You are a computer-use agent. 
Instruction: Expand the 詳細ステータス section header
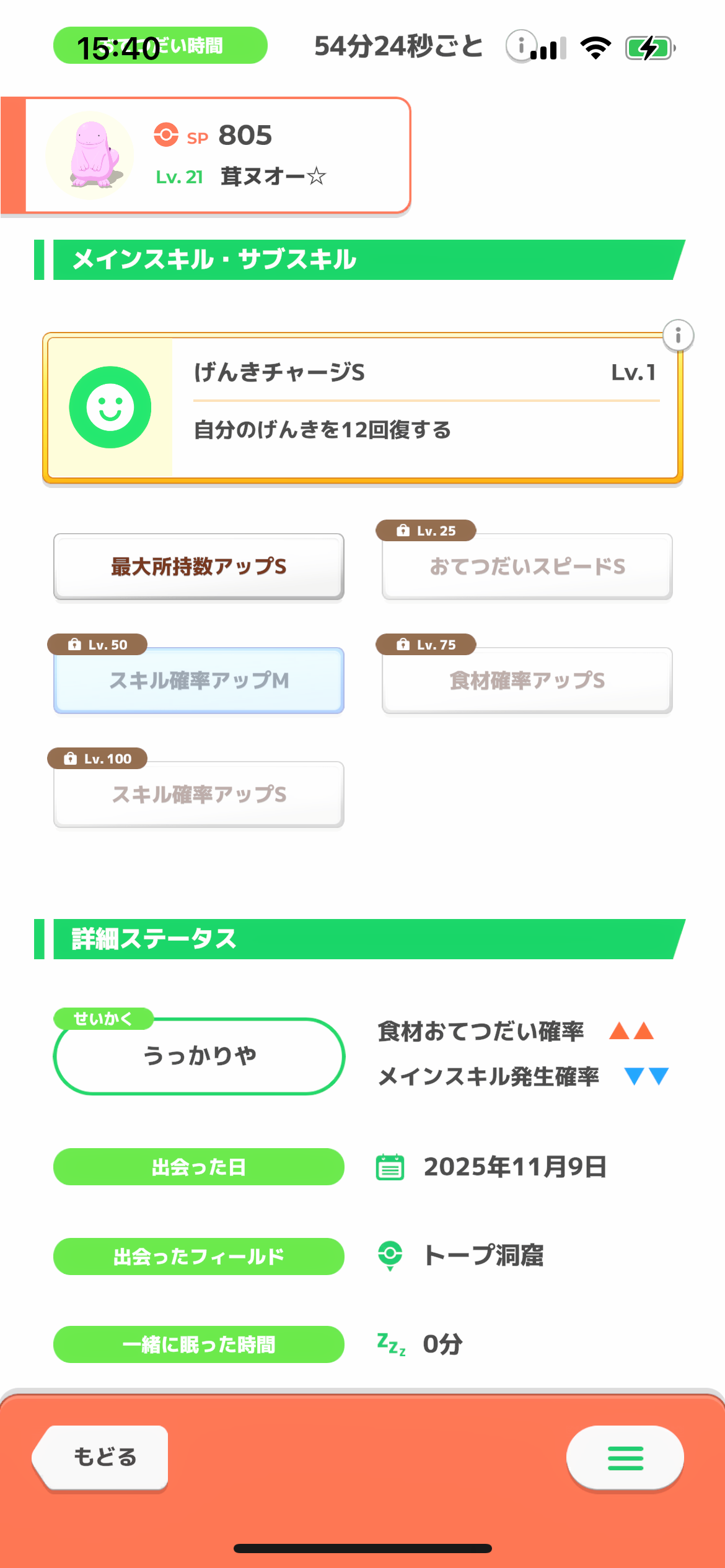tap(153, 939)
